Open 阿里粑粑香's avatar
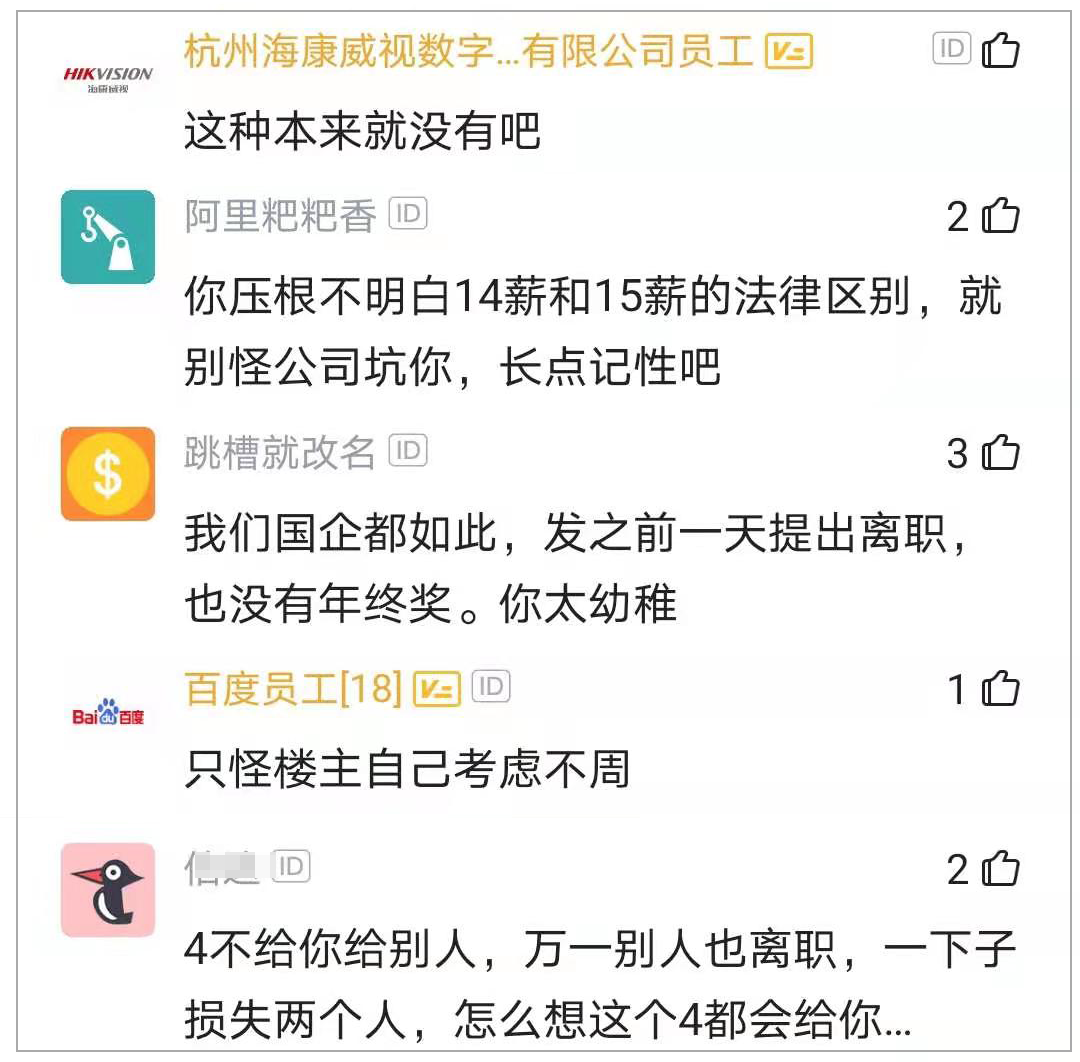This screenshot has width=1080, height=1062. point(108,237)
